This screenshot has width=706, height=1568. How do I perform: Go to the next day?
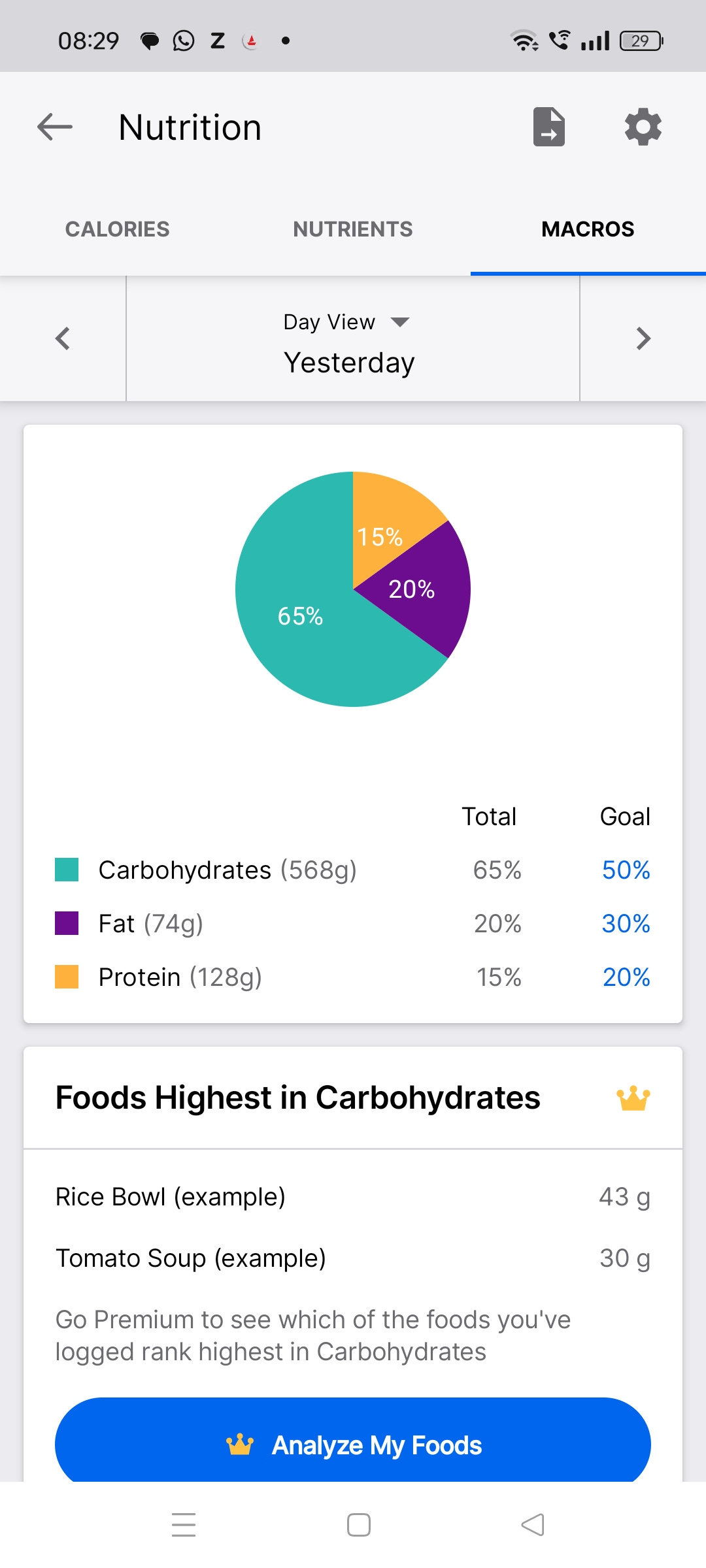click(x=643, y=338)
